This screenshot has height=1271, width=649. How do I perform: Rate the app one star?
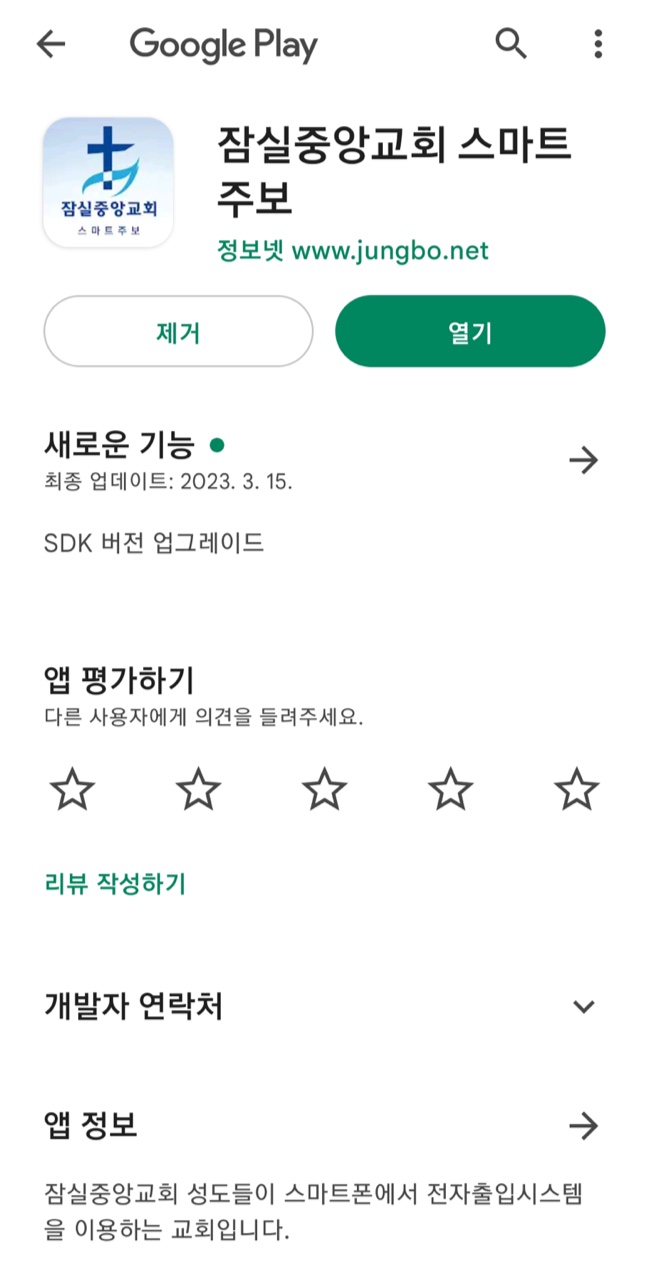tap(72, 790)
